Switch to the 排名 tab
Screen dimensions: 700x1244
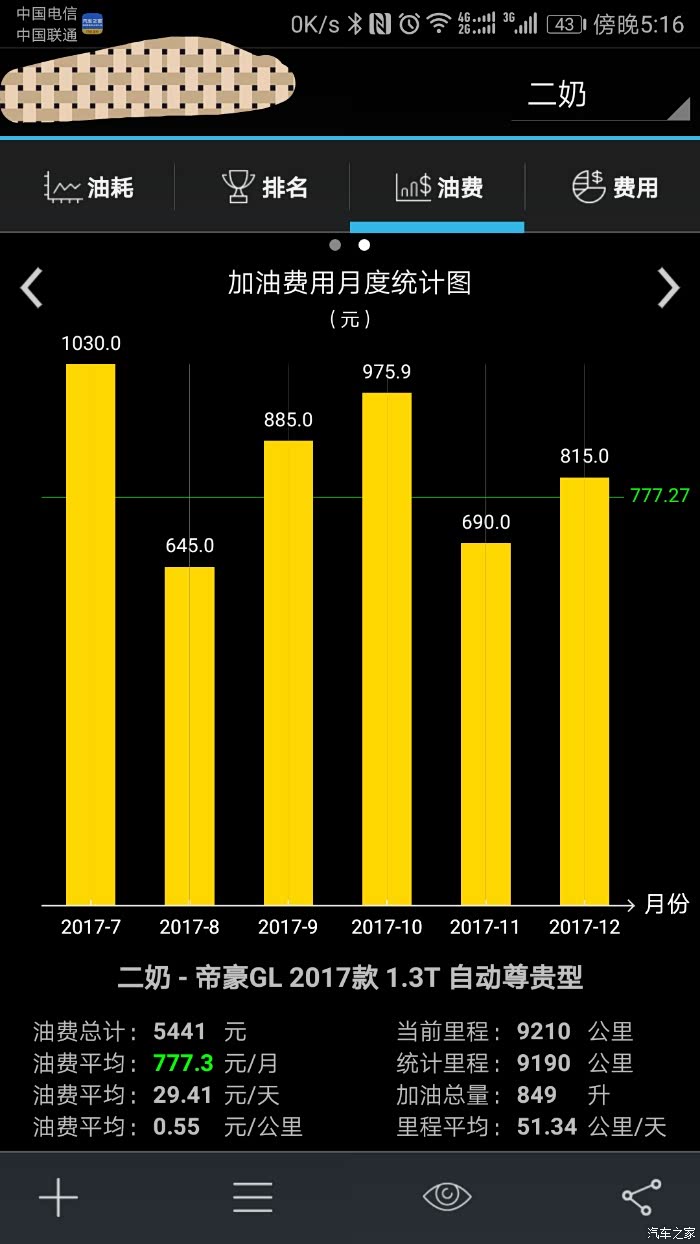[263, 186]
